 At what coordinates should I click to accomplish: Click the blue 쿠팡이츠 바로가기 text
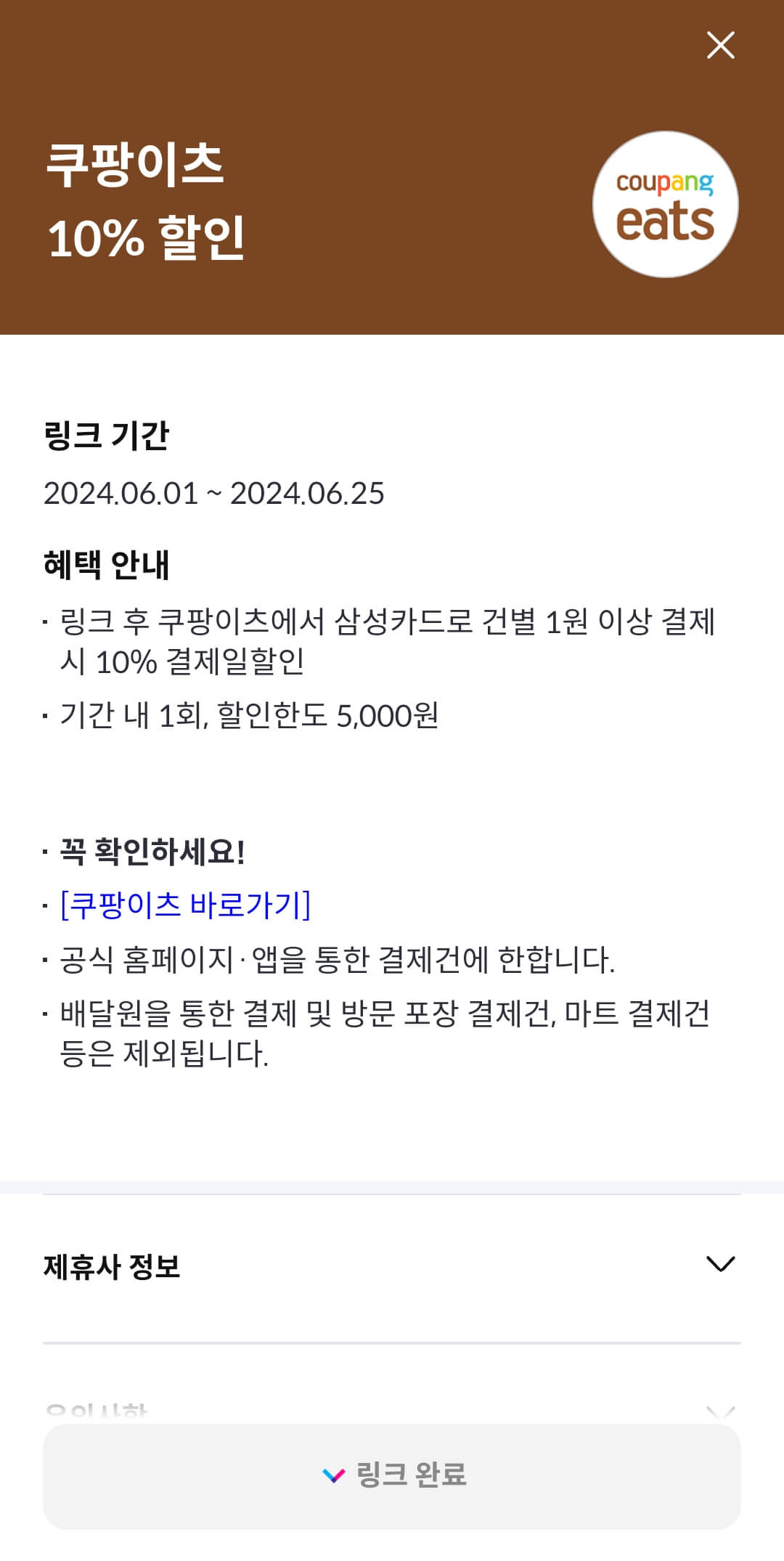(187, 906)
